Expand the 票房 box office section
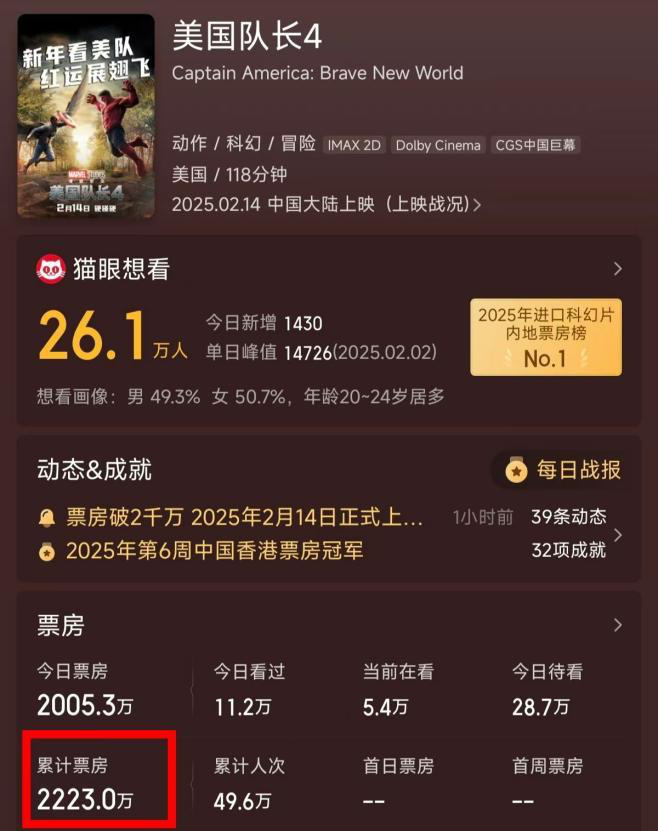The height and width of the screenshot is (831, 658). tap(617, 625)
